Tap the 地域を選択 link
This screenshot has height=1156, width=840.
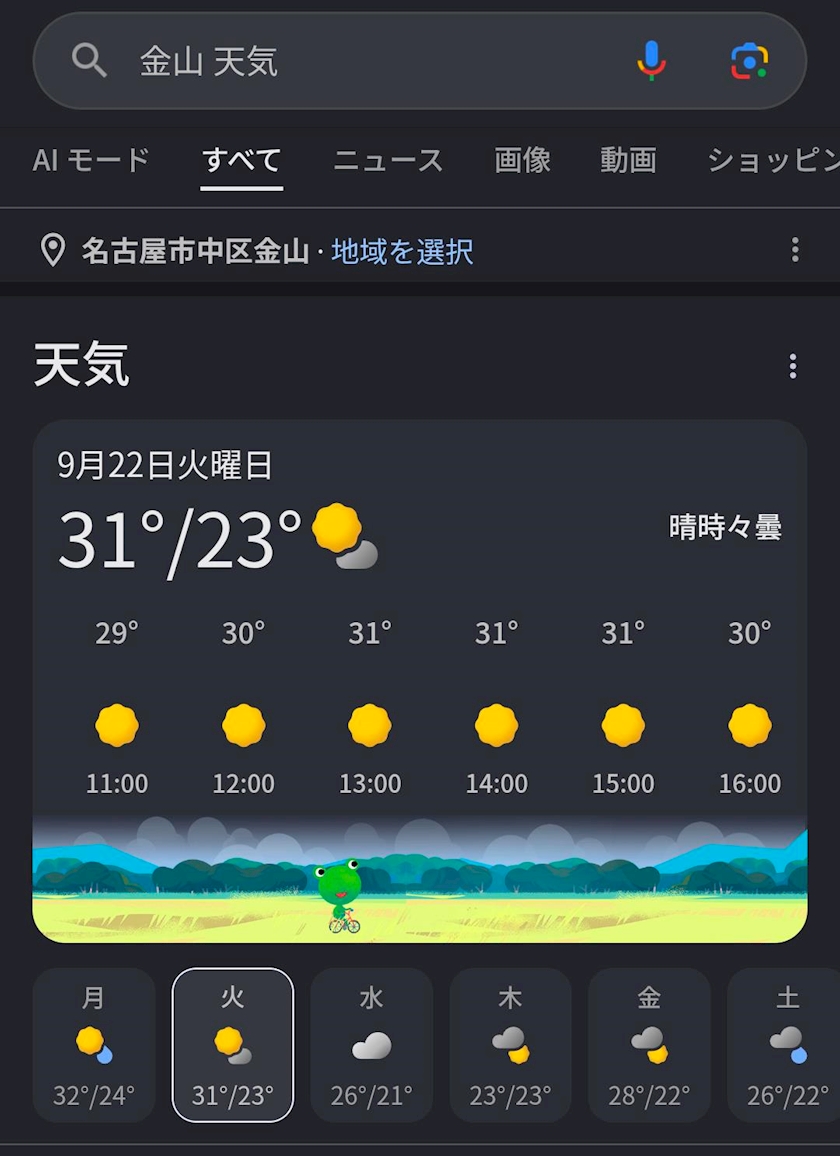click(402, 251)
